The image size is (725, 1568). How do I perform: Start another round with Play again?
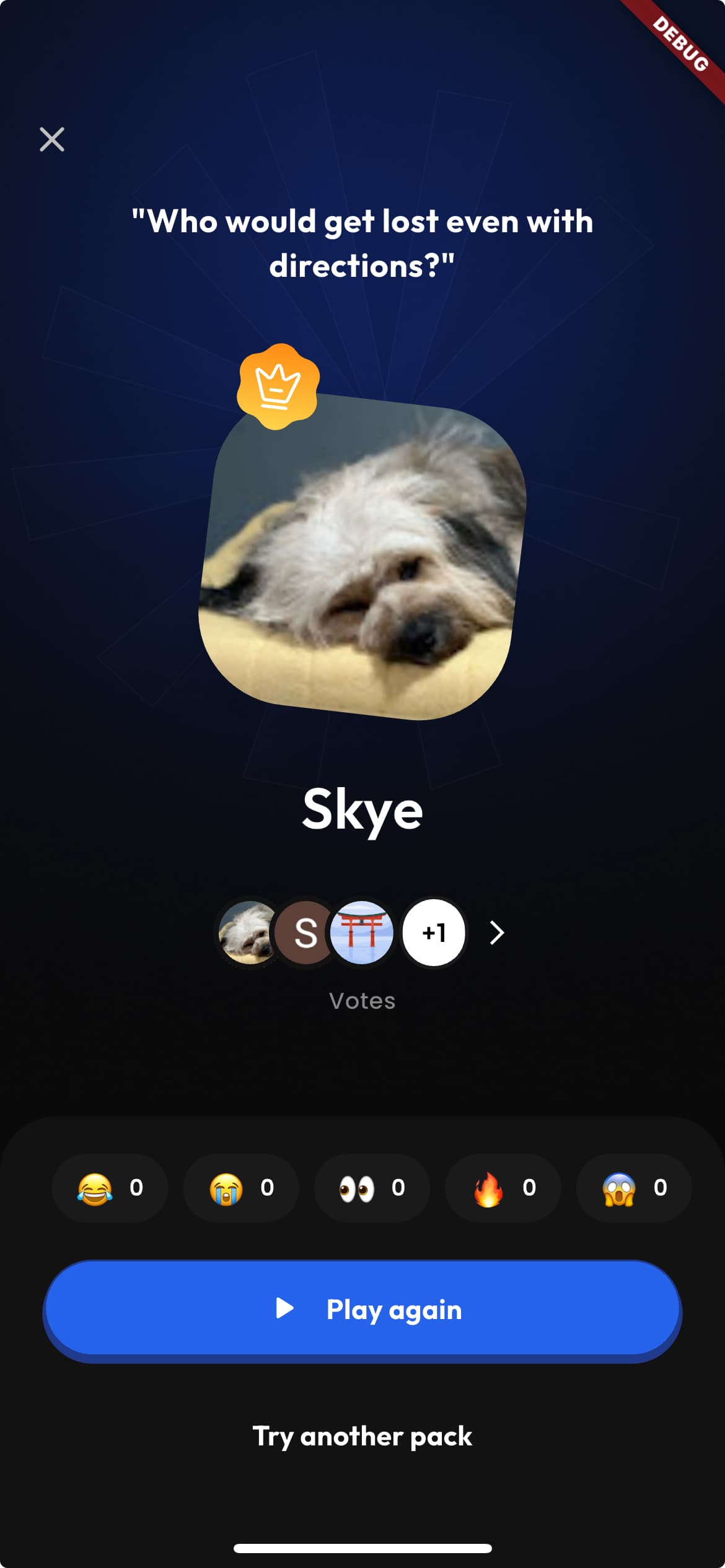pyautogui.click(x=362, y=1309)
